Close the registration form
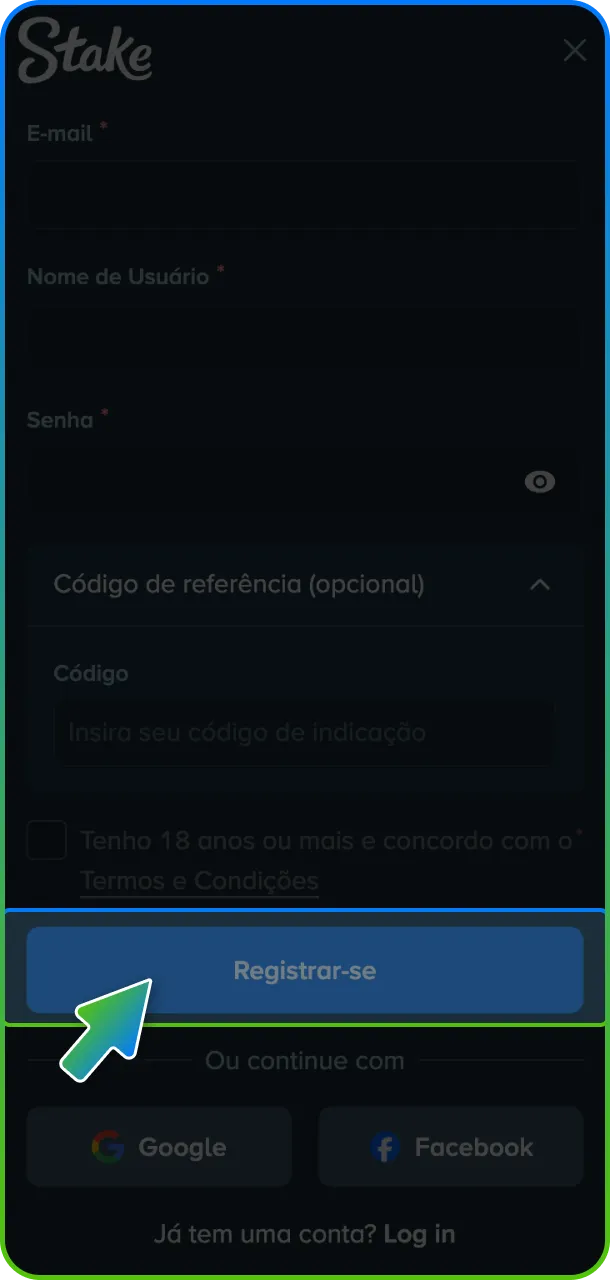Image resolution: width=610 pixels, height=1280 pixels. coord(575,50)
